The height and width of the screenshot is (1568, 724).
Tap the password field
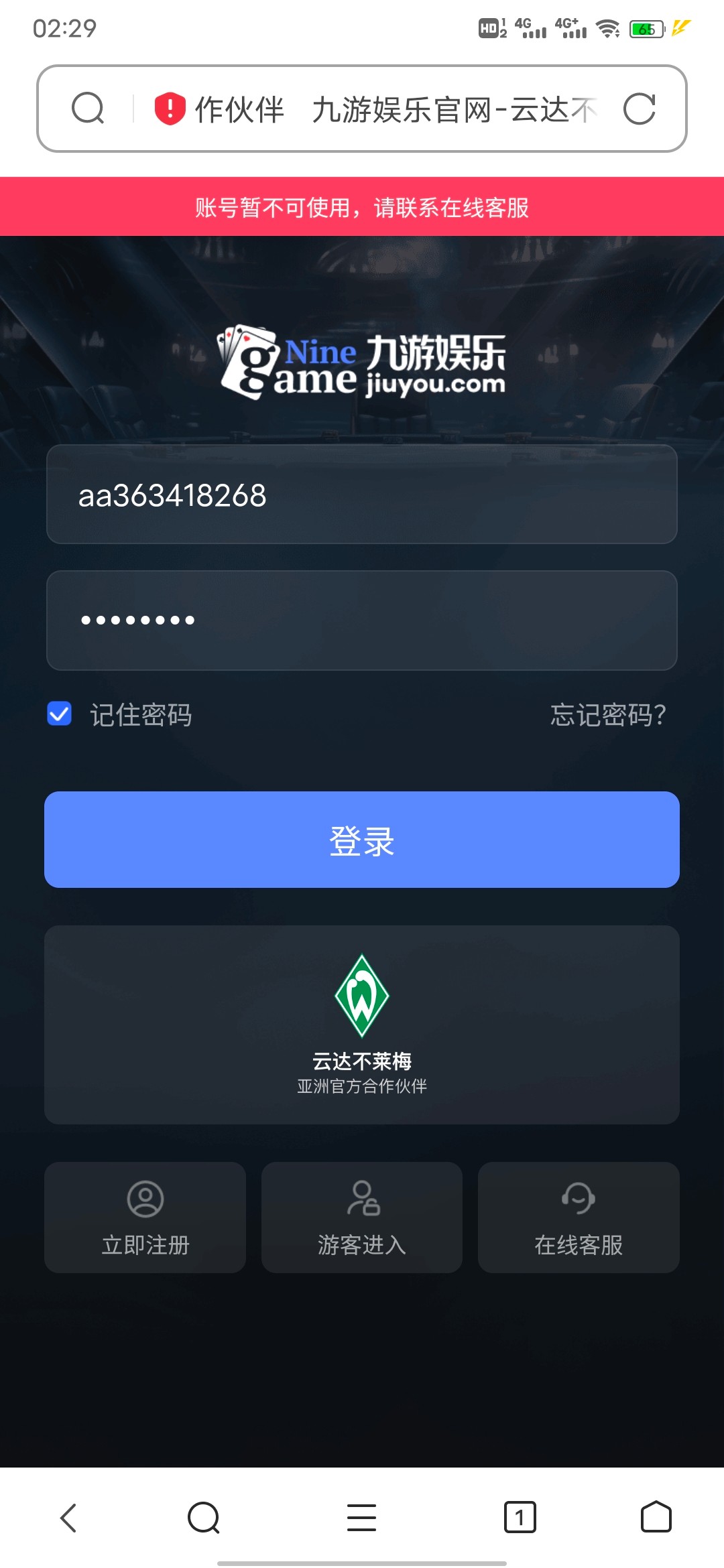[362, 620]
